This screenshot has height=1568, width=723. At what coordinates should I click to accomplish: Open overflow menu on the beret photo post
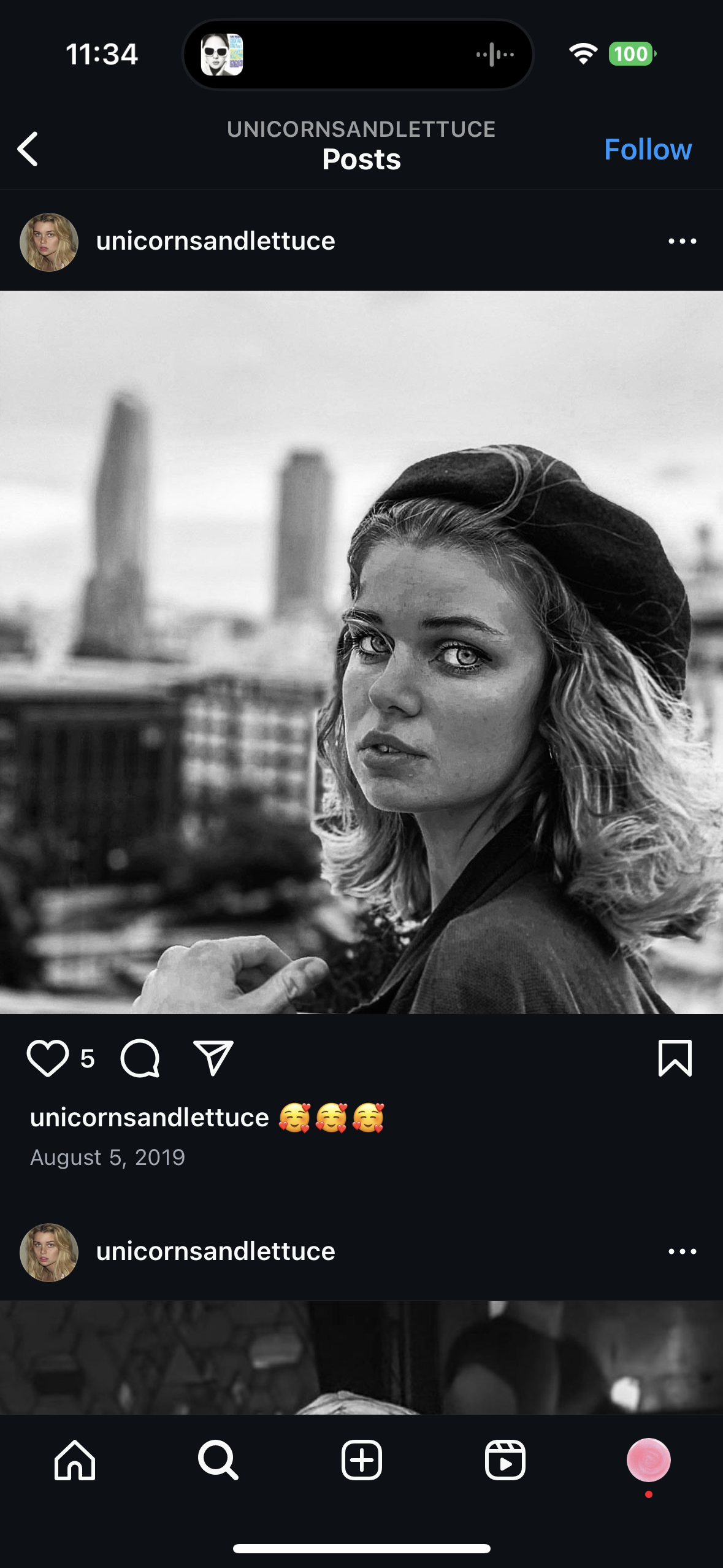[x=682, y=241]
